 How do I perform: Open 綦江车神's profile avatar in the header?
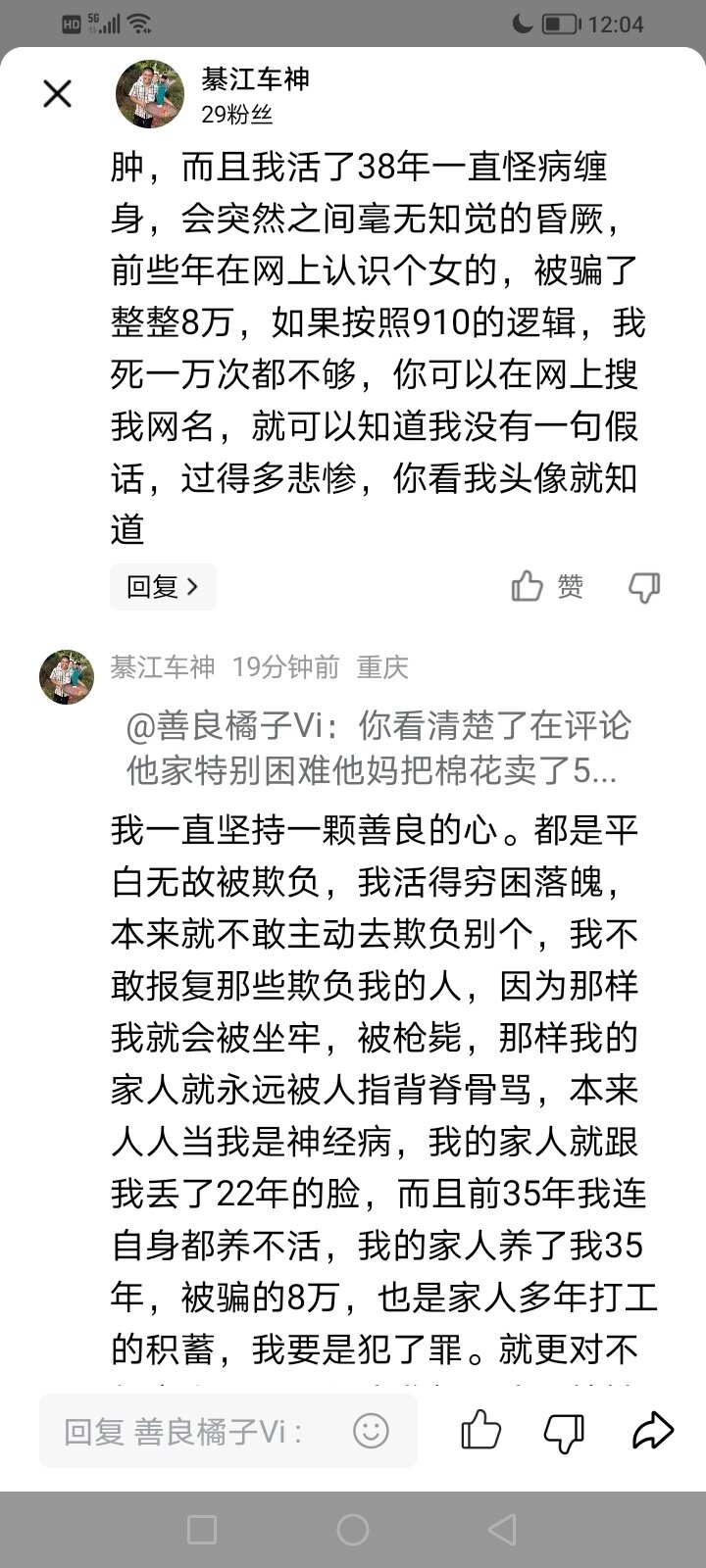150,94
